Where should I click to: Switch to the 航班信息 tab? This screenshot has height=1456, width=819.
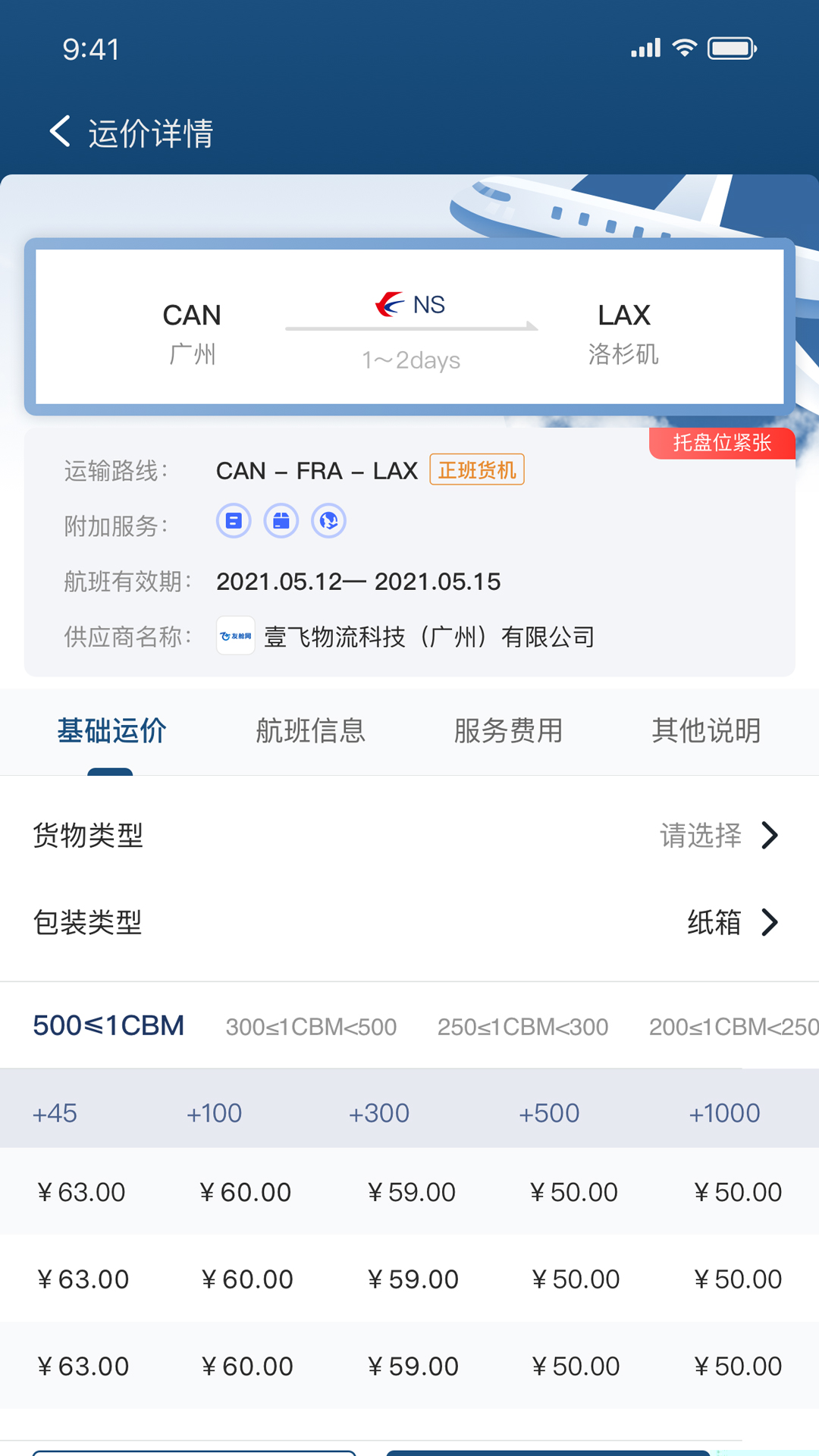(x=310, y=731)
